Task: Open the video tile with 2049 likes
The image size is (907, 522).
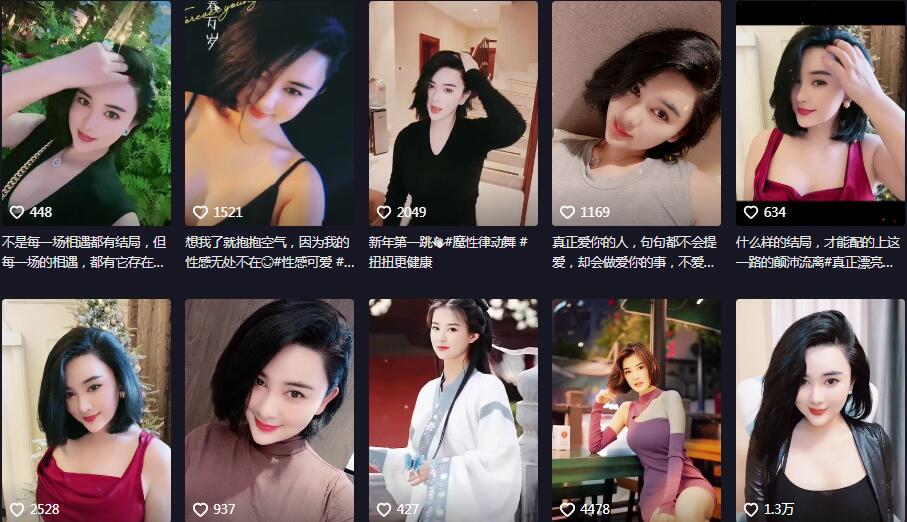Action: coord(453,112)
